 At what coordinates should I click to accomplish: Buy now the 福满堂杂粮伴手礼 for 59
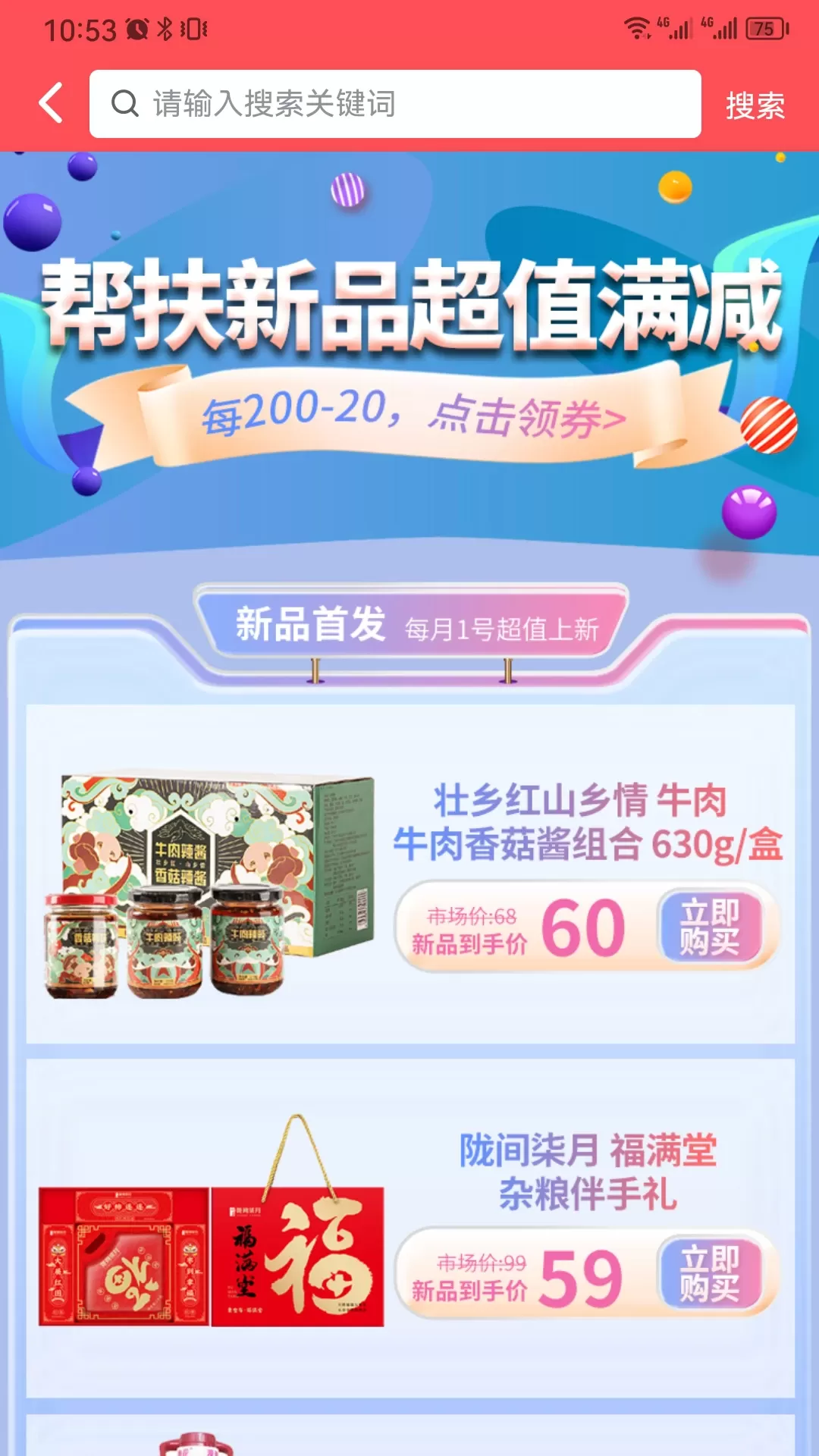pos(709,1273)
